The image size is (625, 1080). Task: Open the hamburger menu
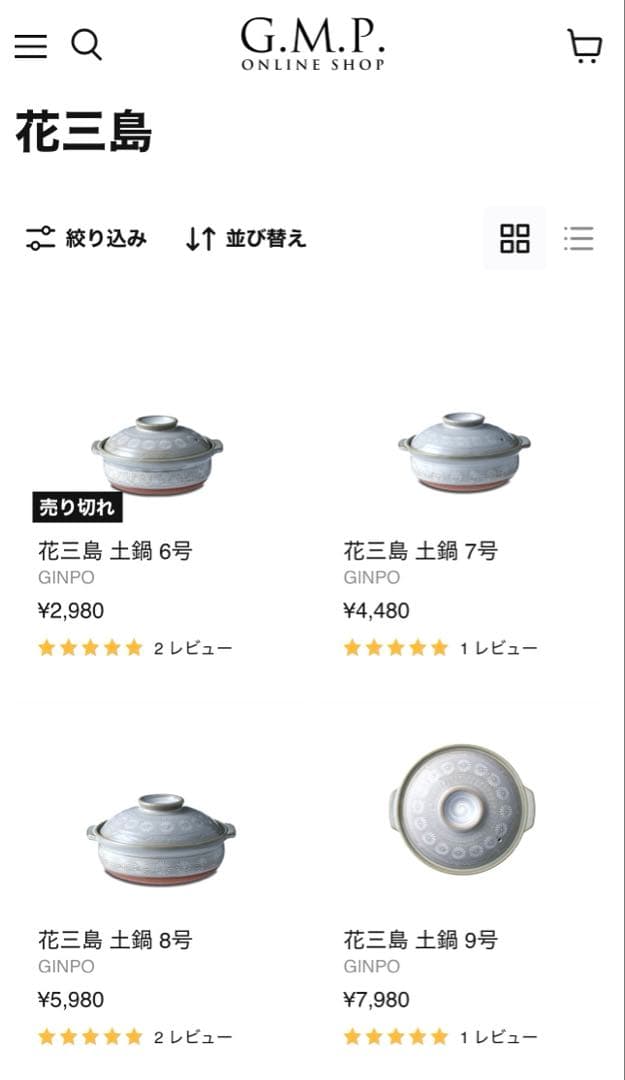click(30, 46)
